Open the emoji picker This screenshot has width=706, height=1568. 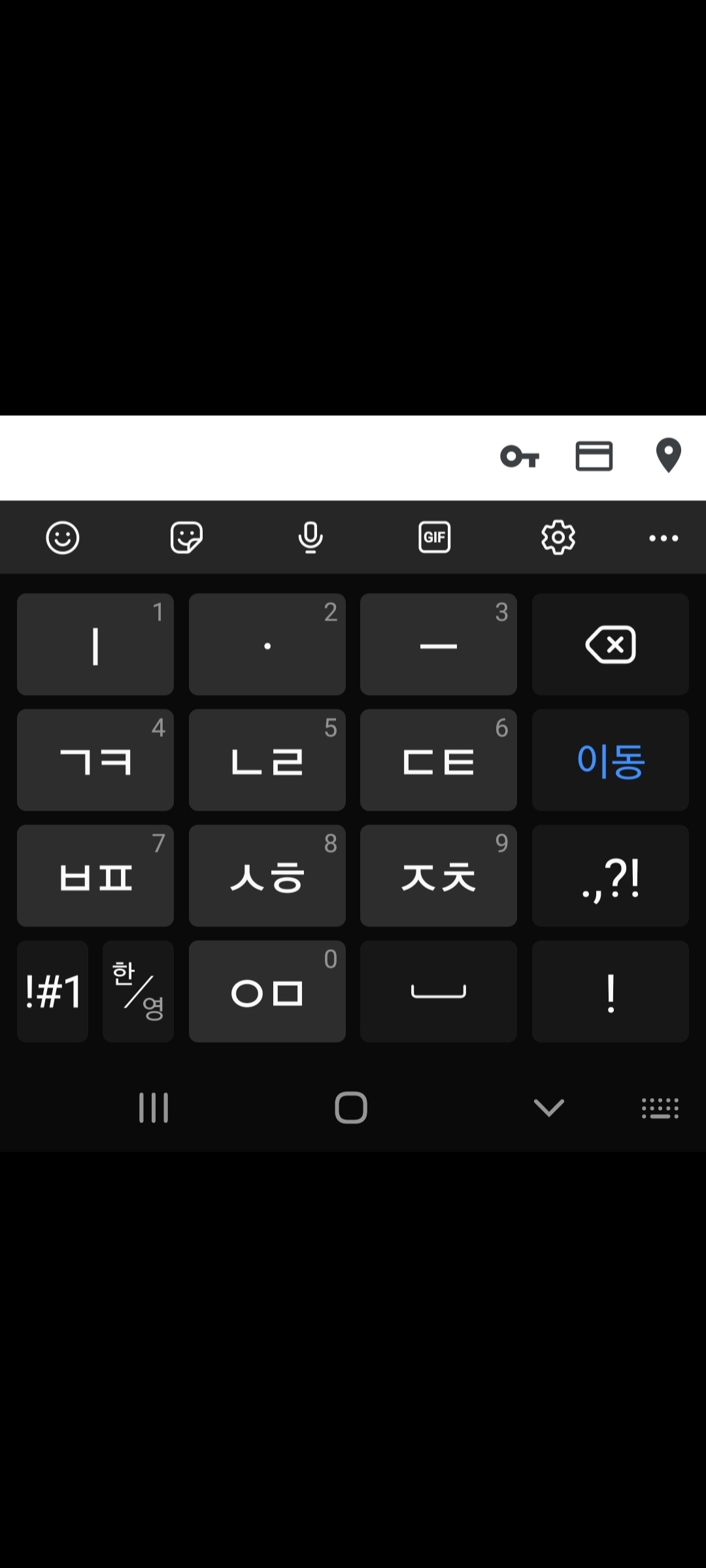coord(63,538)
